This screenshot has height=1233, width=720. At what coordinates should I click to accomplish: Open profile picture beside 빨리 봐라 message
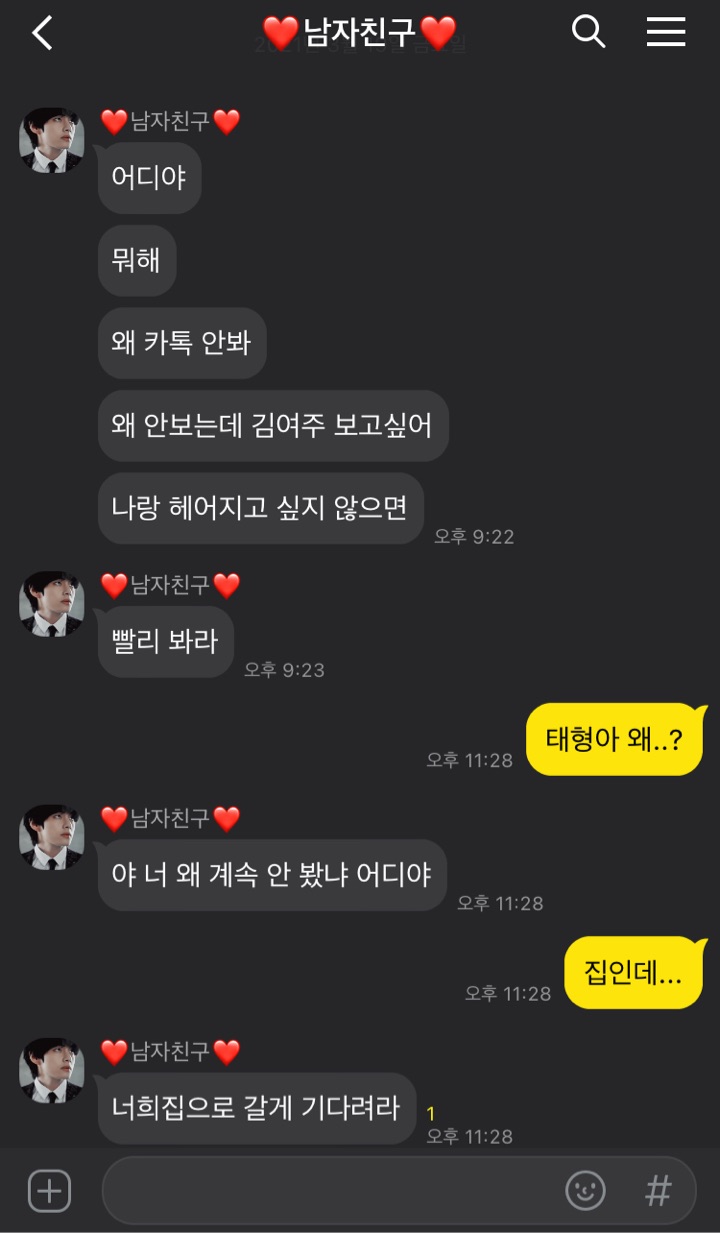pyautogui.click(x=52, y=604)
